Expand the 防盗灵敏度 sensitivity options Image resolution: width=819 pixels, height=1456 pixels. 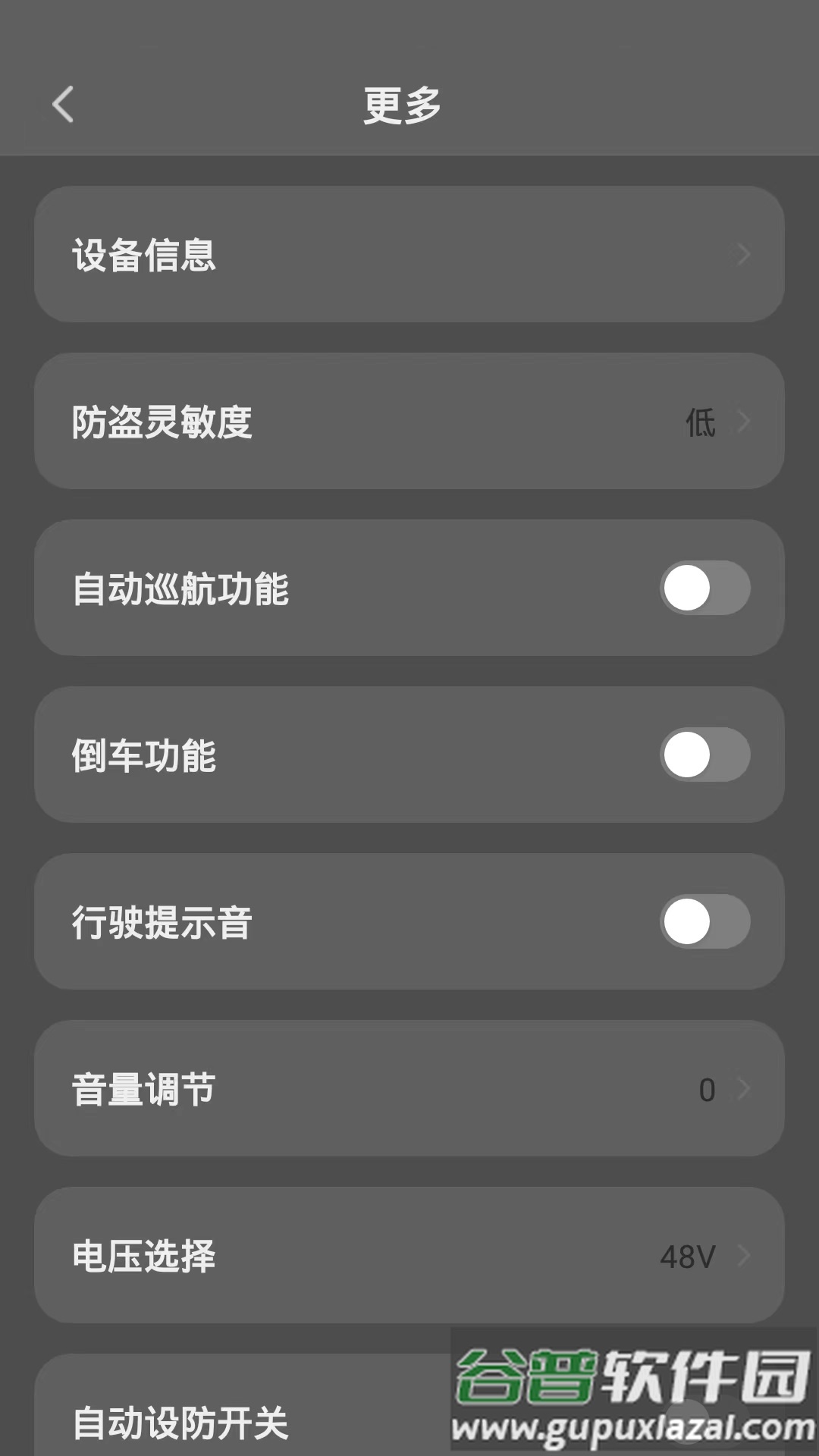click(x=409, y=421)
